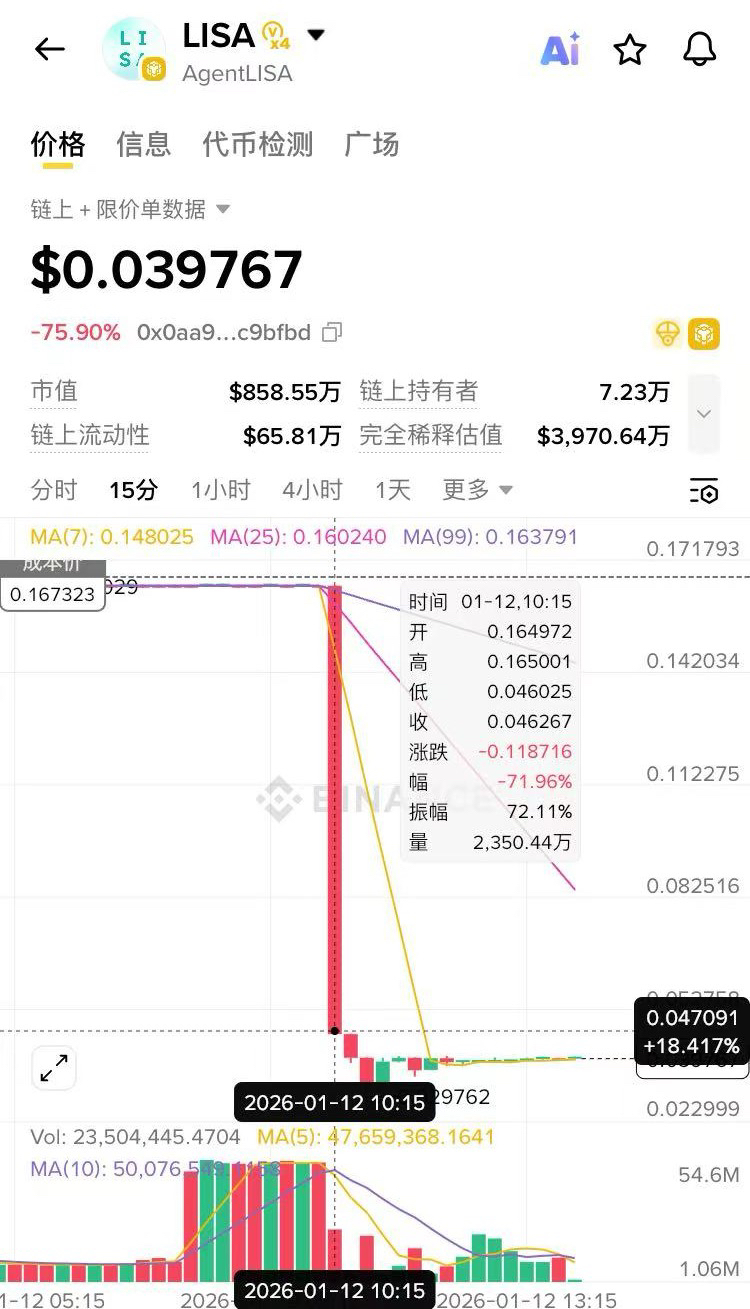Viewport: 750px width, 1309px height.
Task: Select the 4小时 chart interval
Action: [x=312, y=490]
